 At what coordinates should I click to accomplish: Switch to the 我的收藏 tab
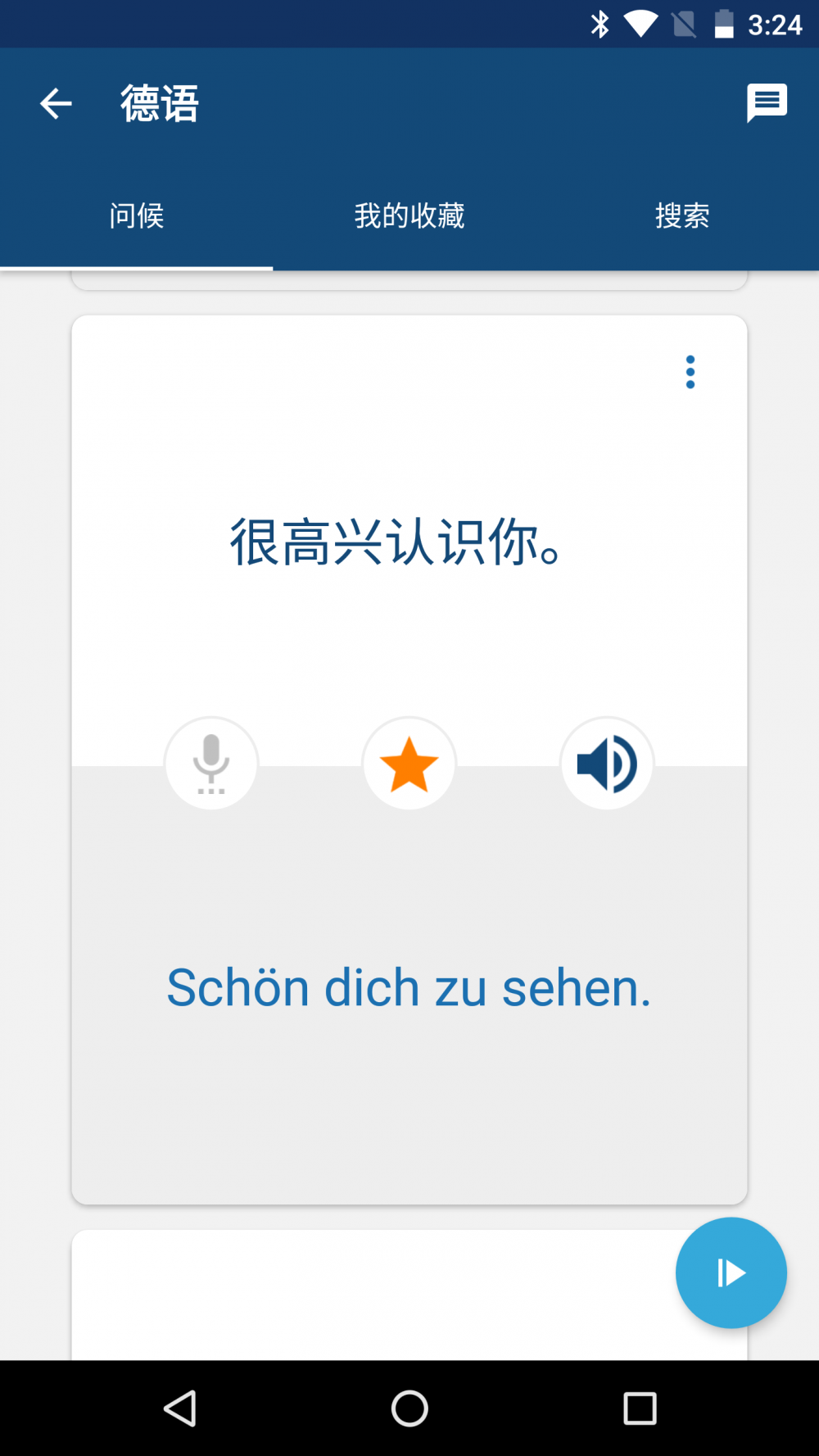[409, 216]
